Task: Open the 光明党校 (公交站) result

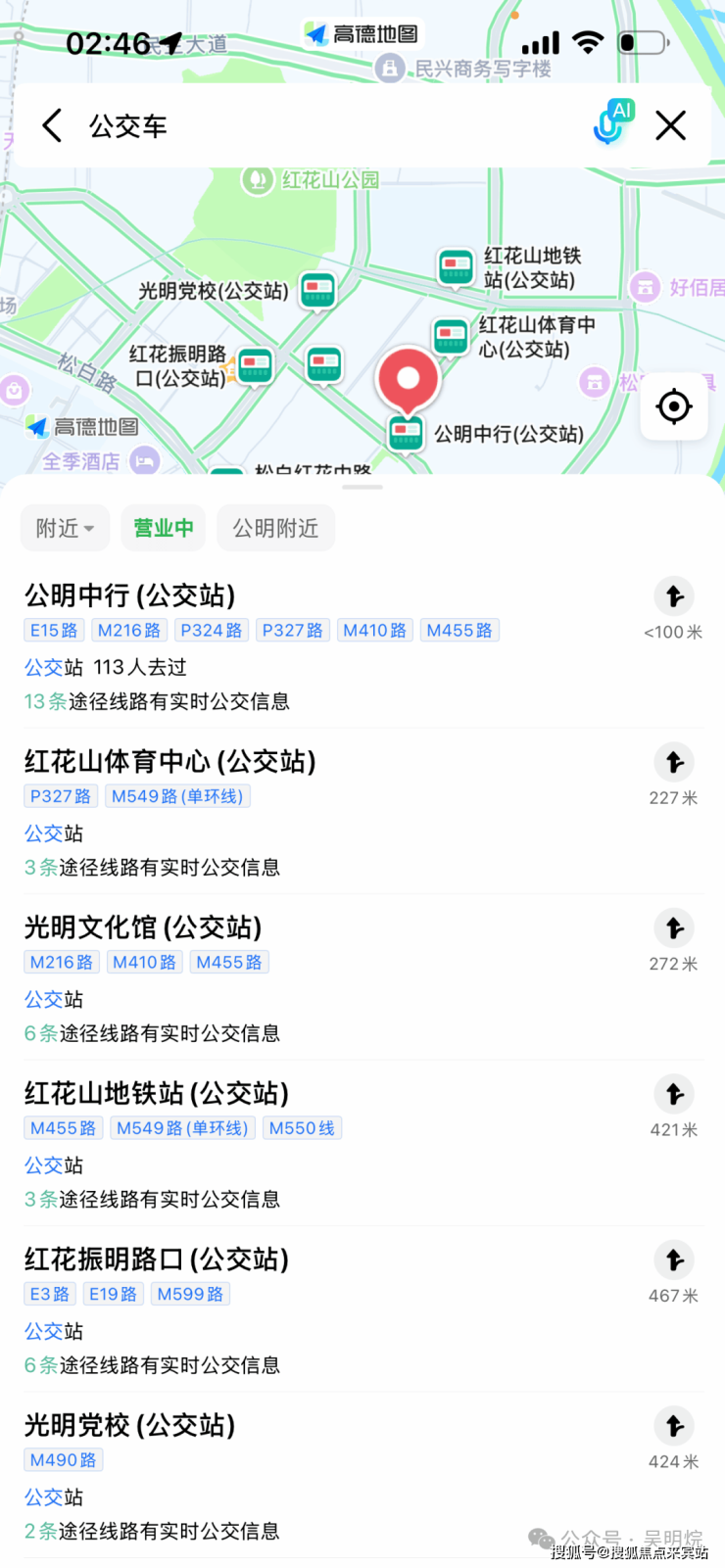Action: 129,1425
